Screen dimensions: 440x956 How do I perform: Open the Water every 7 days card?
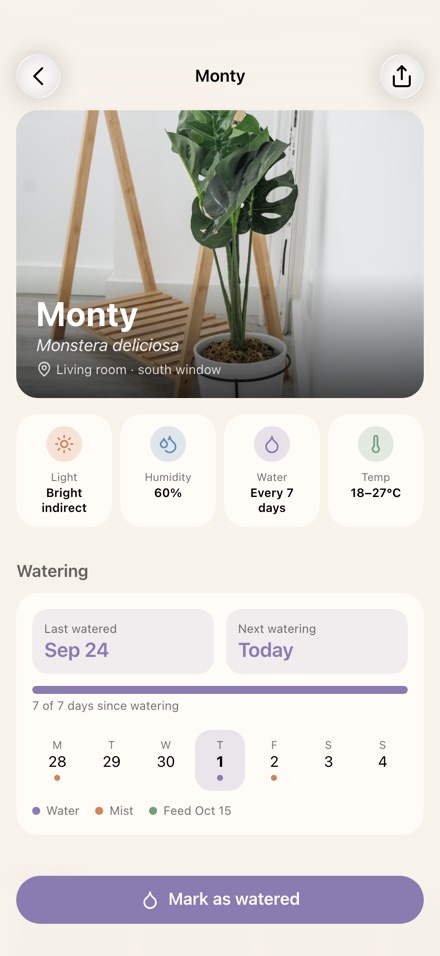(x=272, y=470)
